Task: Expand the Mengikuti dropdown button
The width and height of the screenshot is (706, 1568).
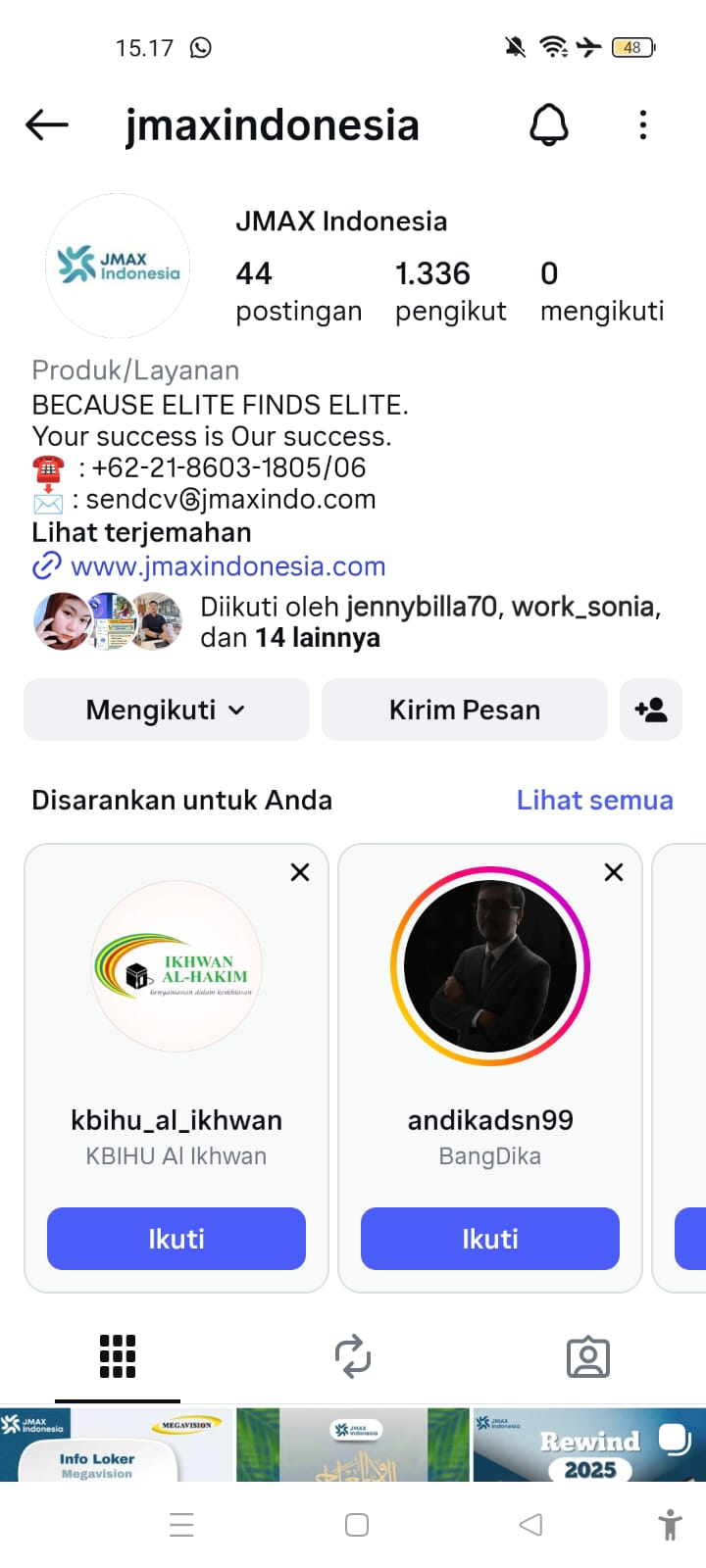Action: [x=166, y=710]
